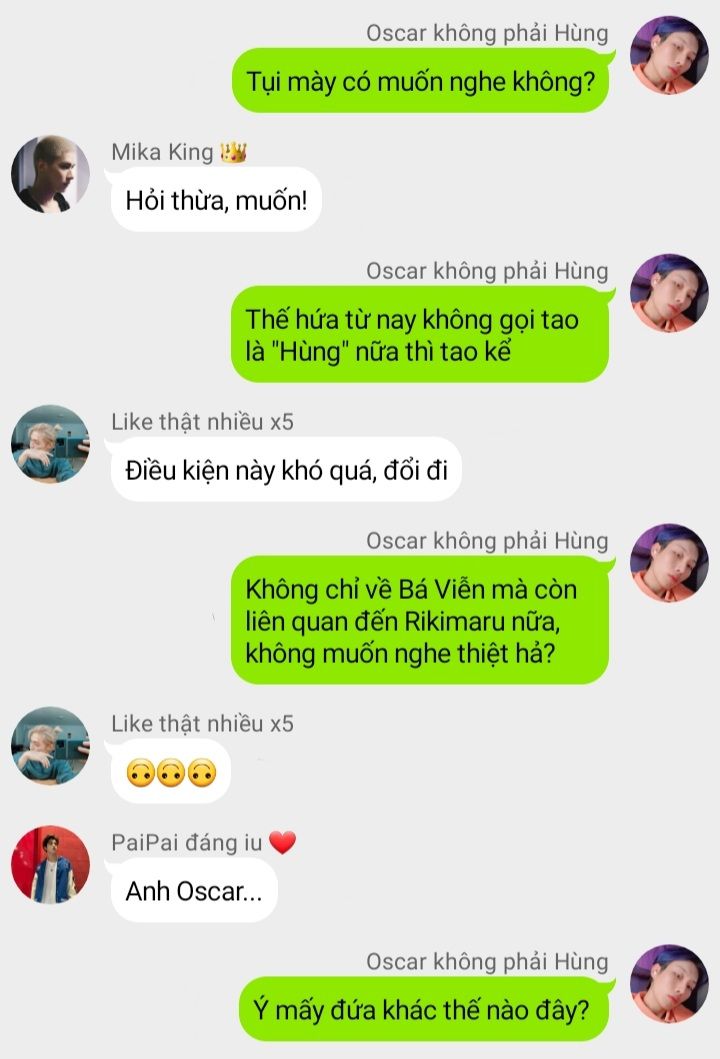View Oscar's avatar beside "Ý mấy đứa khác"
The height and width of the screenshot is (1059, 720).
[669, 983]
